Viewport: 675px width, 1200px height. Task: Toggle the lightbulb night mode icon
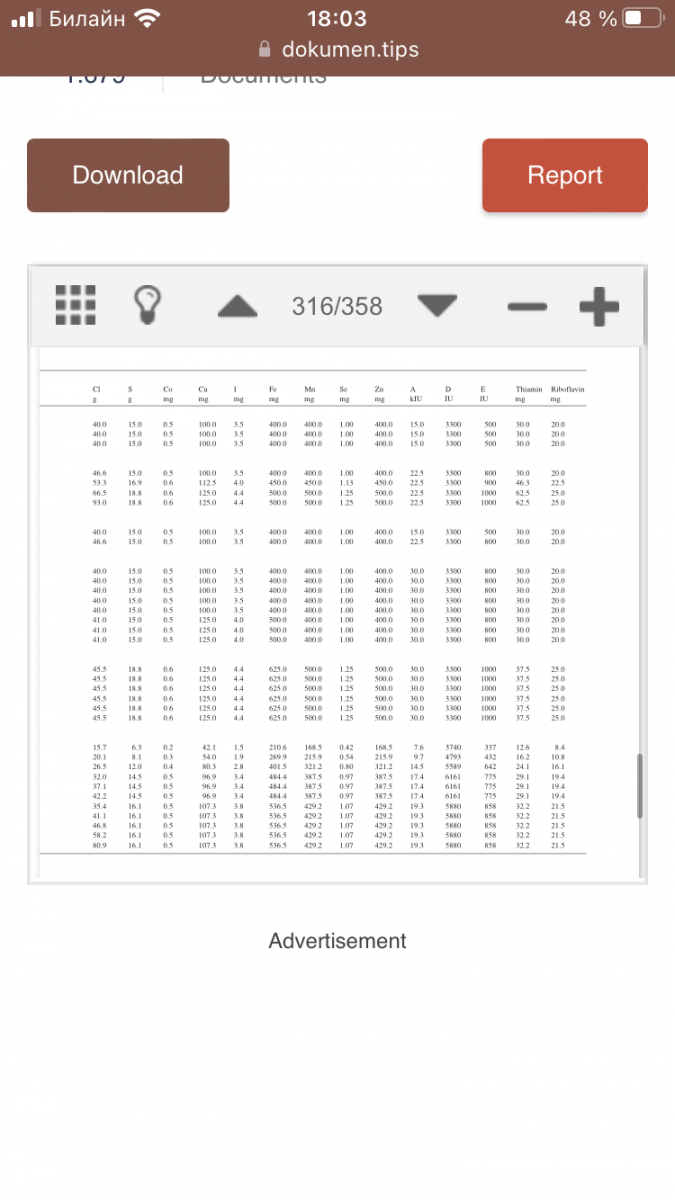tap(148, 305)
